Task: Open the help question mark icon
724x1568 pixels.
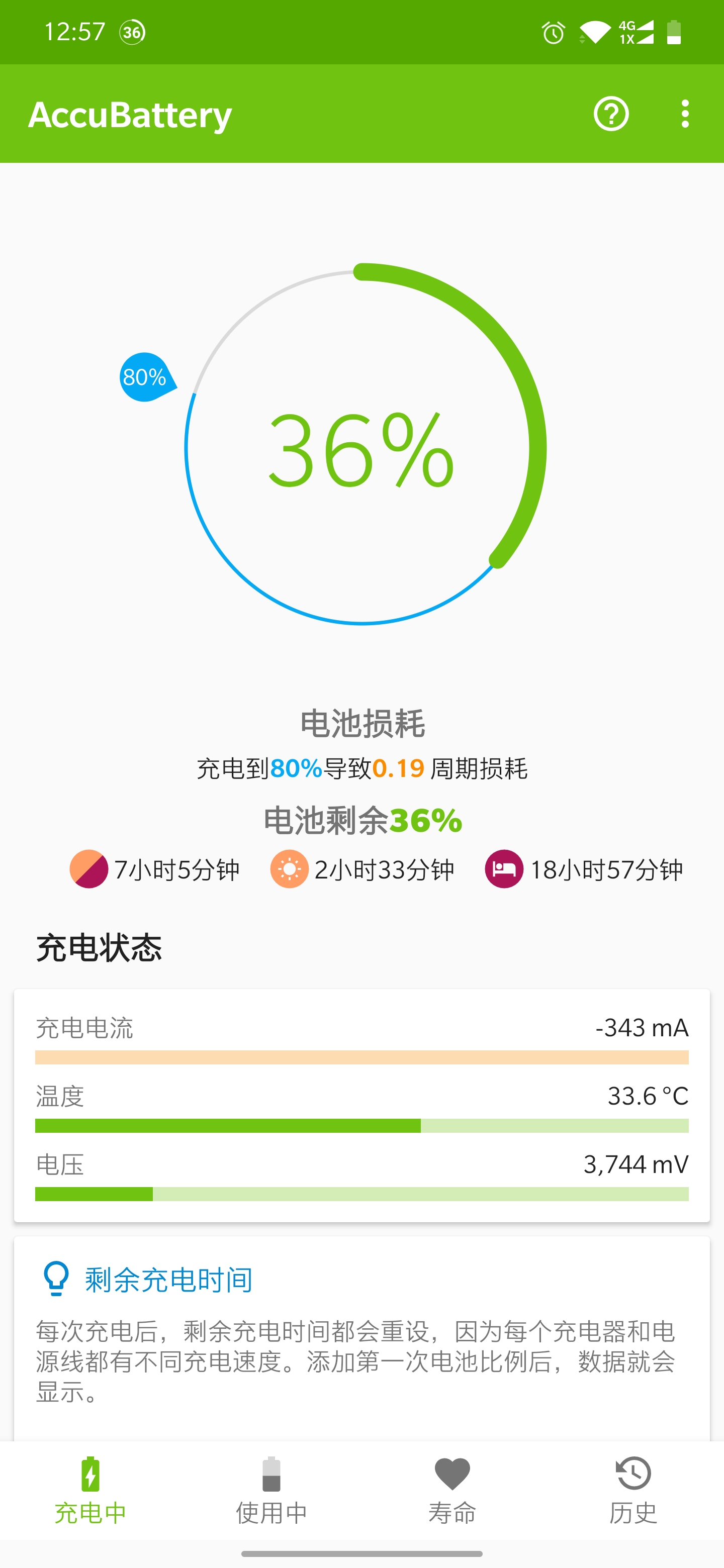Action: click(611, 114)
